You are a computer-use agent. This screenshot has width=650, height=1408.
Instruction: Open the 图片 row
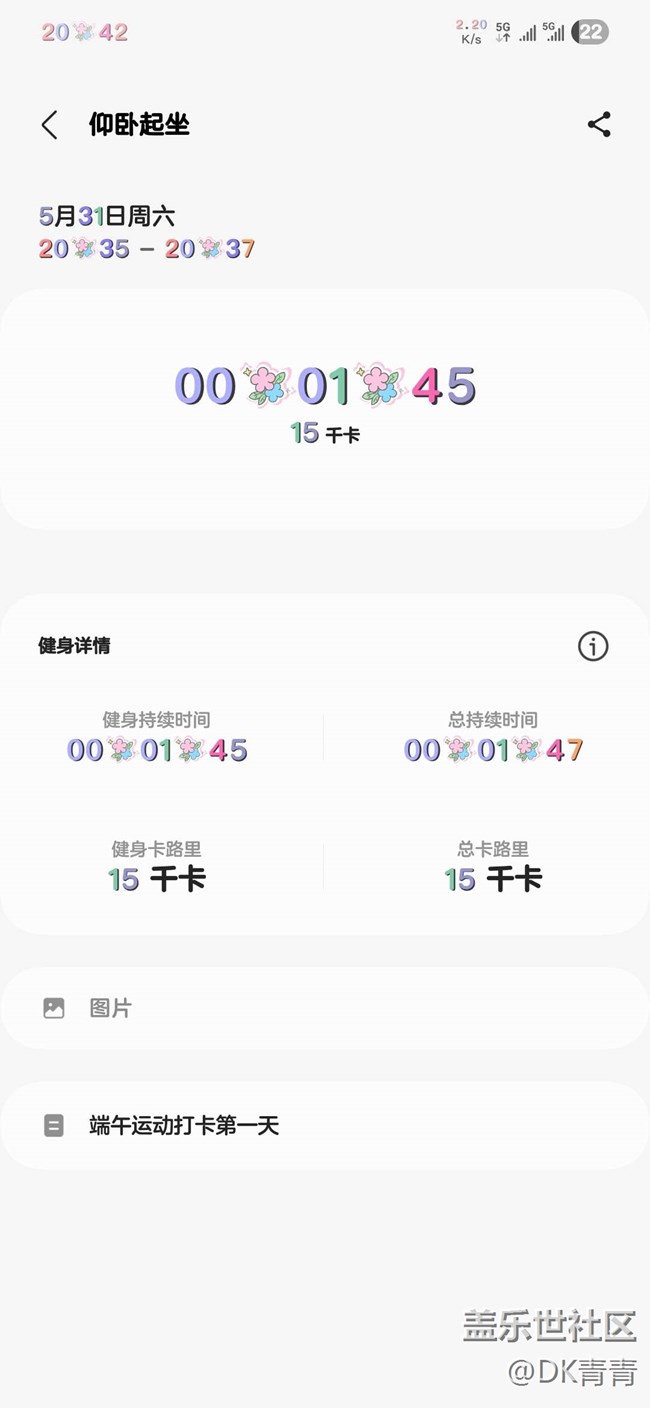[x=325, y=1008]
